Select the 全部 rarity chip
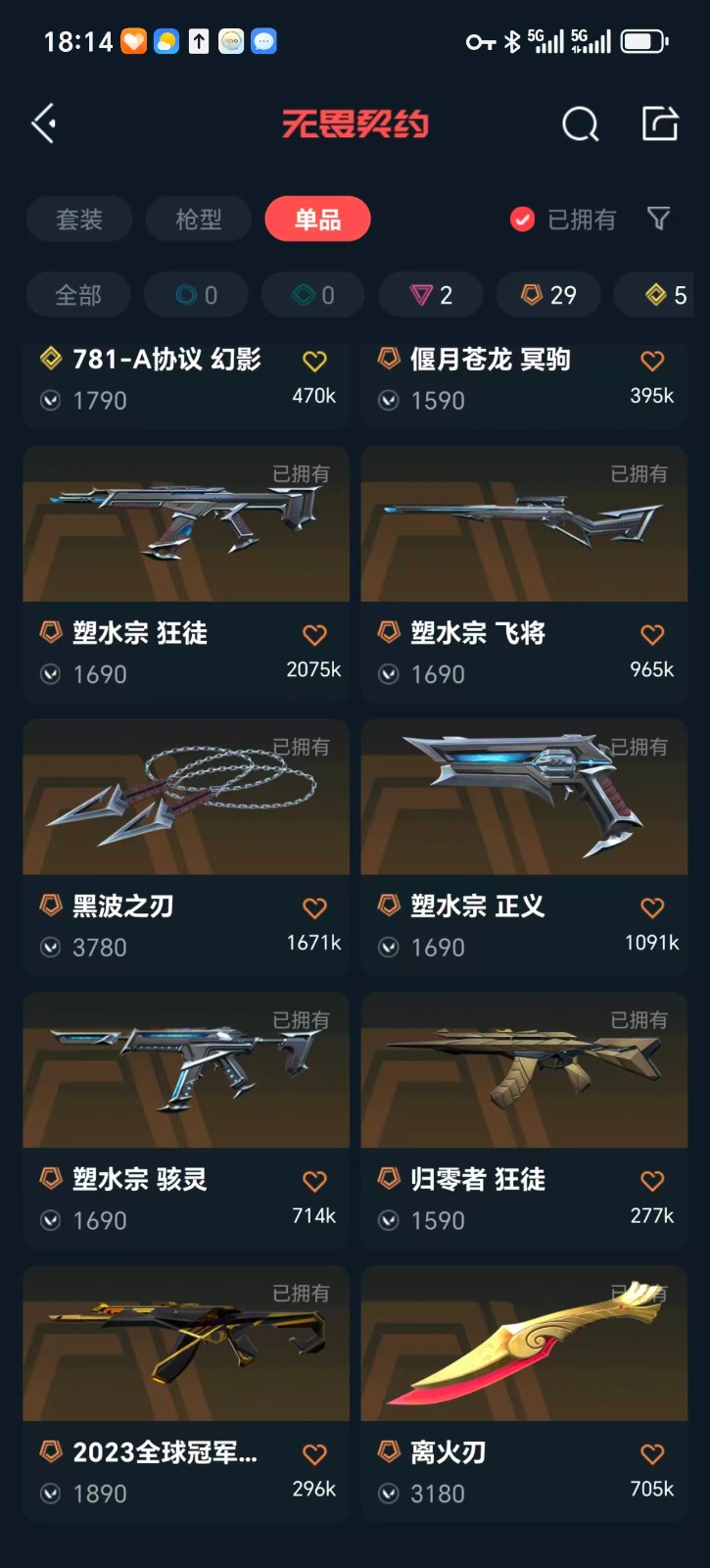710x1568 pixels. pyautogui.click(x=78, y=295)
